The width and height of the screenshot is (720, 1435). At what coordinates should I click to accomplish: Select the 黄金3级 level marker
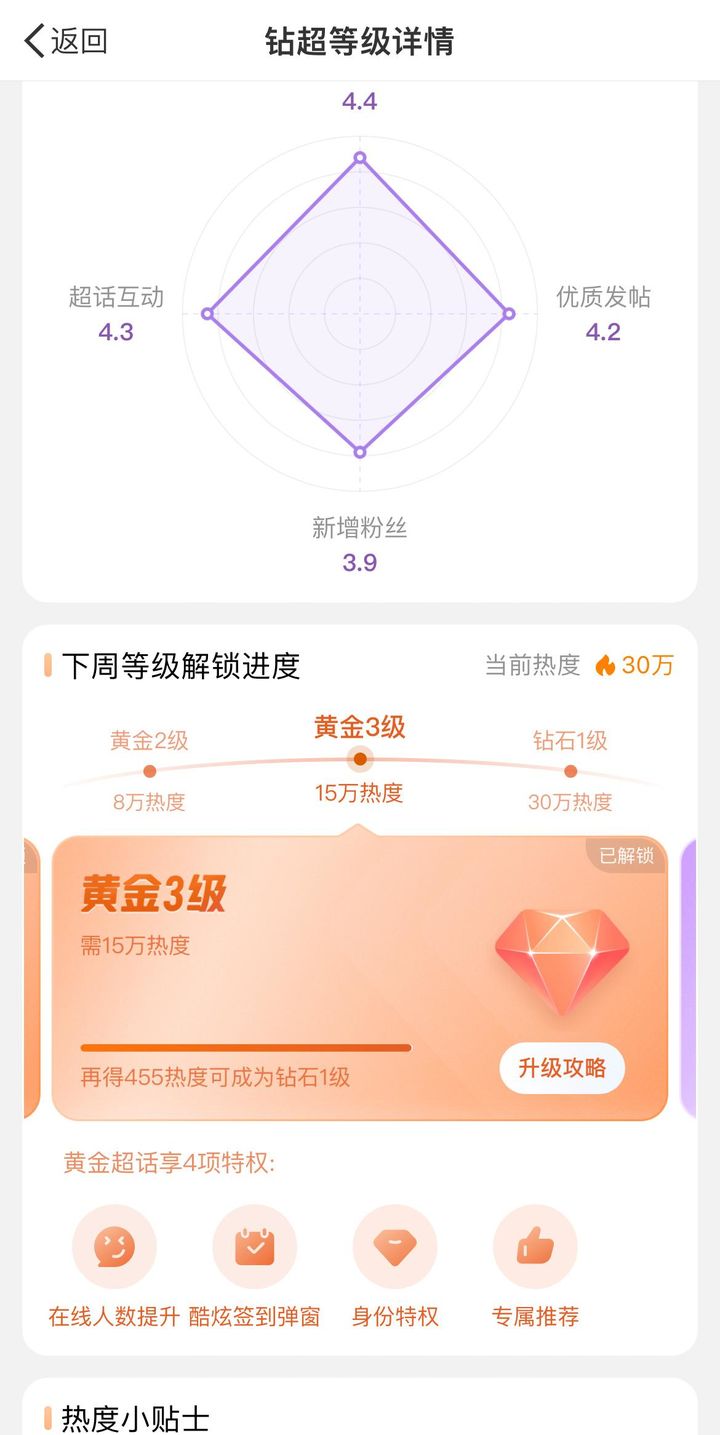[360, 759]
